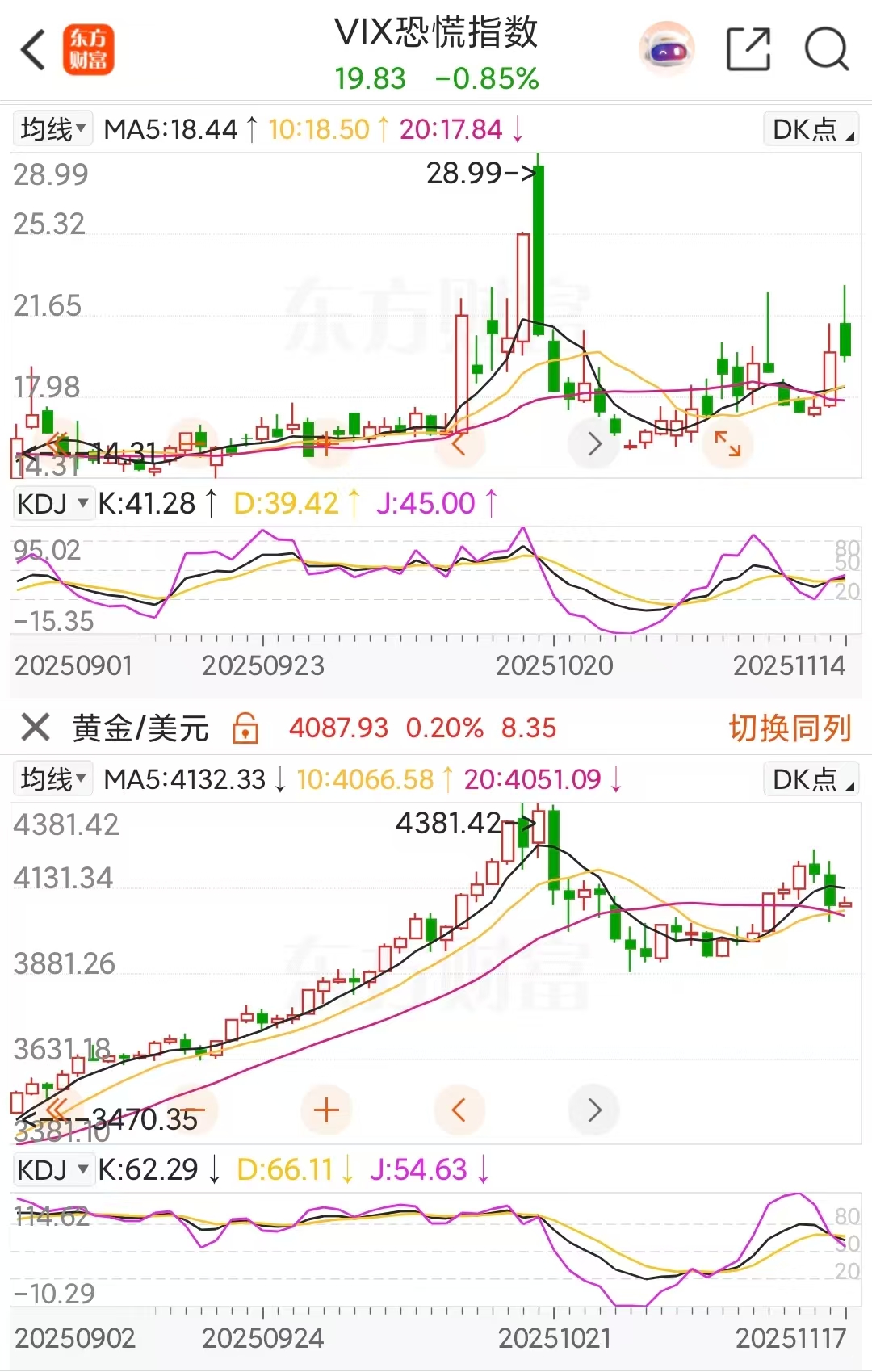The height and width of the screenshot is (1372, 872).
Task: Toggle the lock icon beside 黄金/美元
Action: point(245,728)
